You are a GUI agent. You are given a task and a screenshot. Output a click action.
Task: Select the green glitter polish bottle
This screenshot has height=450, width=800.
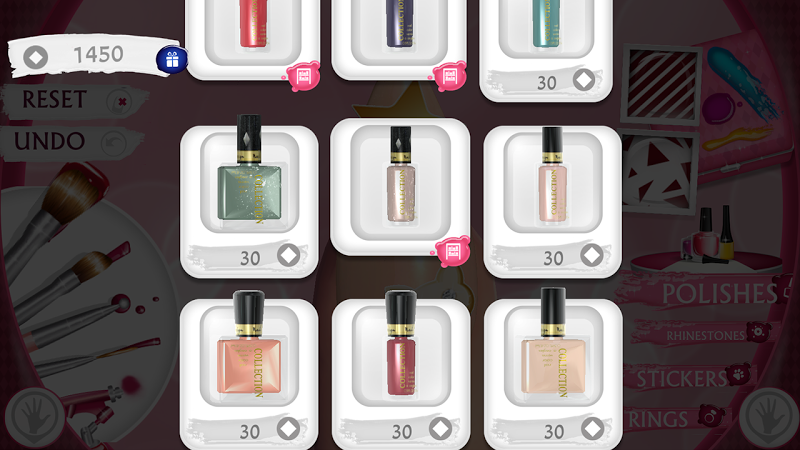(249, 184)
